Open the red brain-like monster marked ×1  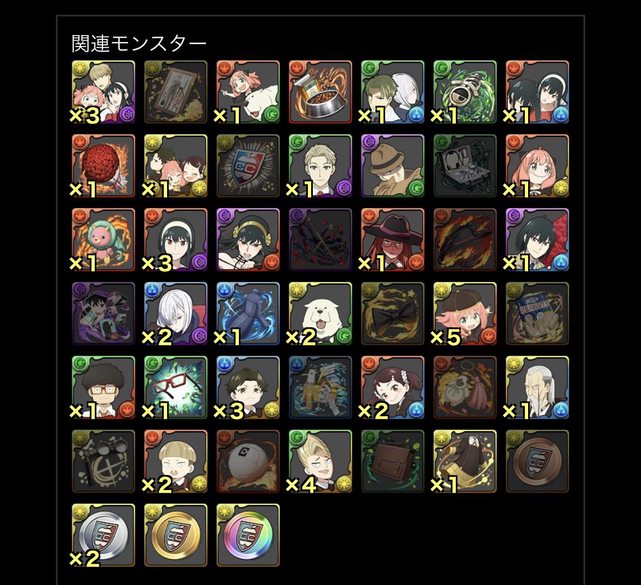pyautogui.click(x=103, y=165)
